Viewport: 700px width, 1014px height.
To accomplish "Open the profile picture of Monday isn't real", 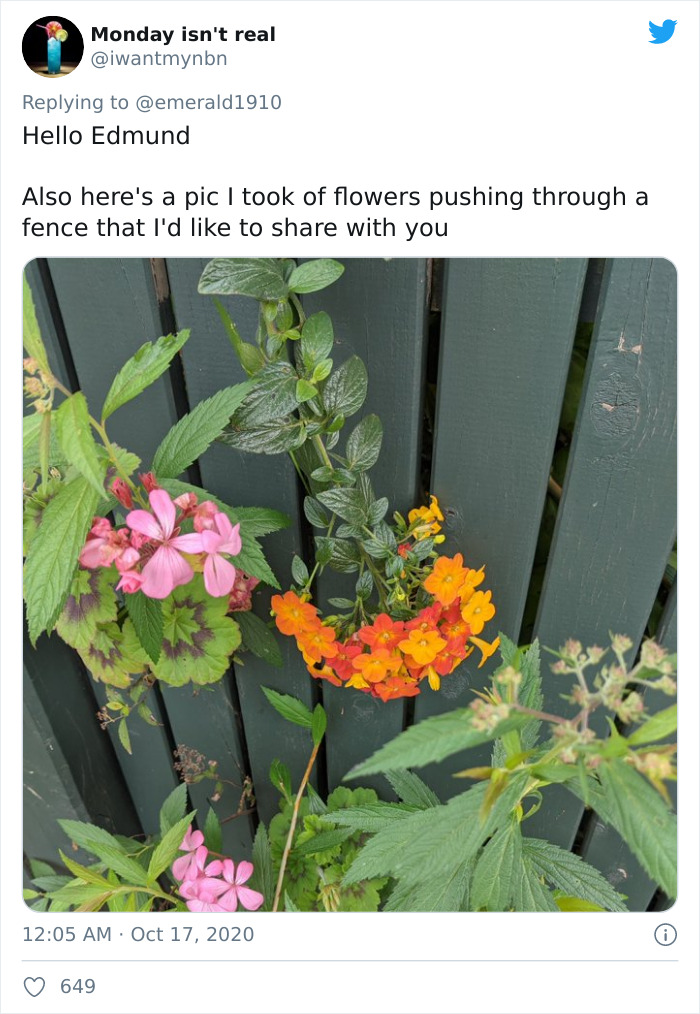I will (52, 46).
